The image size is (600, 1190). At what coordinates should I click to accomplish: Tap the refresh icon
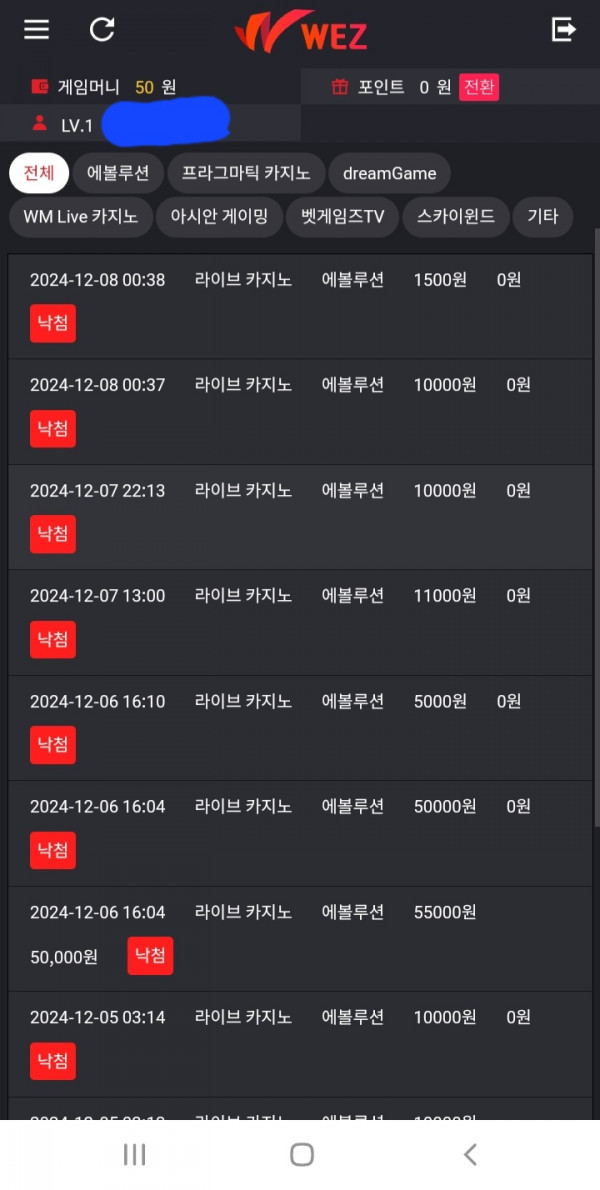pyautogui.click(x=102, y=30)
